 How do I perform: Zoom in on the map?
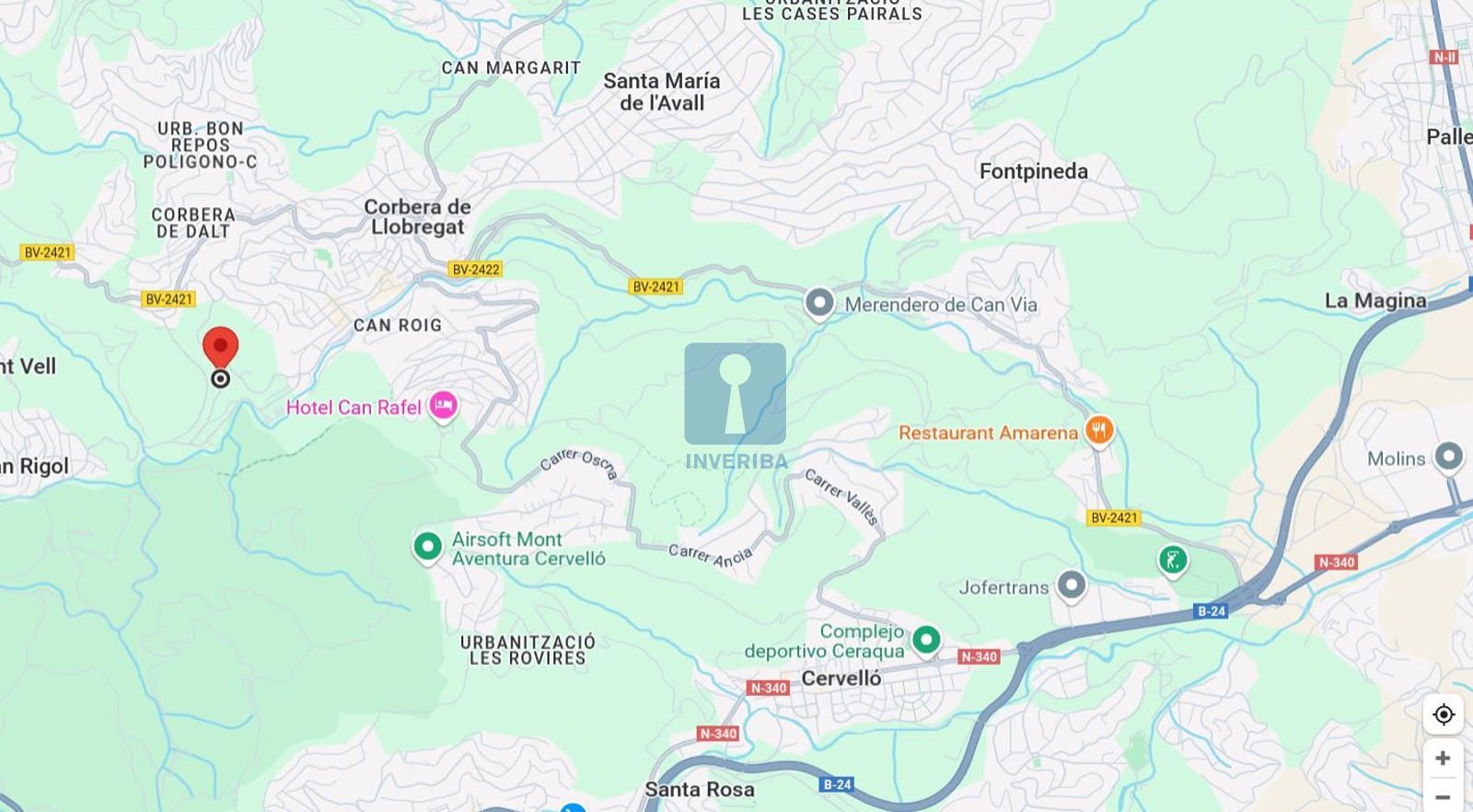pyautogui.click(x=1443, y=758)
